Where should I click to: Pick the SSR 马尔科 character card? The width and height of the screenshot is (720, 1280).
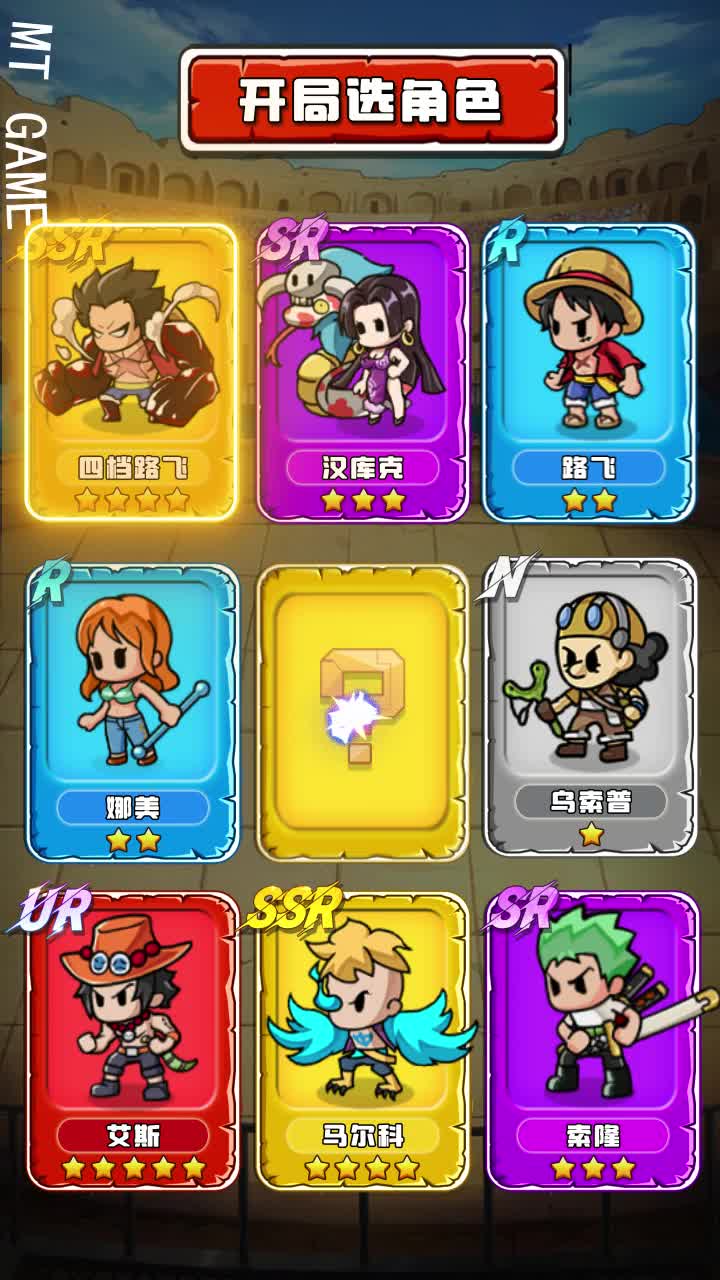362,1040
